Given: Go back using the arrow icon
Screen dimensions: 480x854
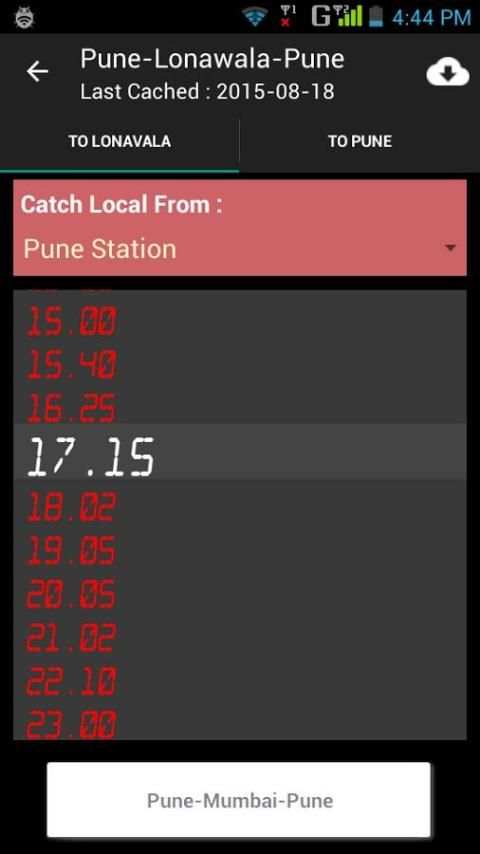Looking at the screenshot, I should (38, 72).
